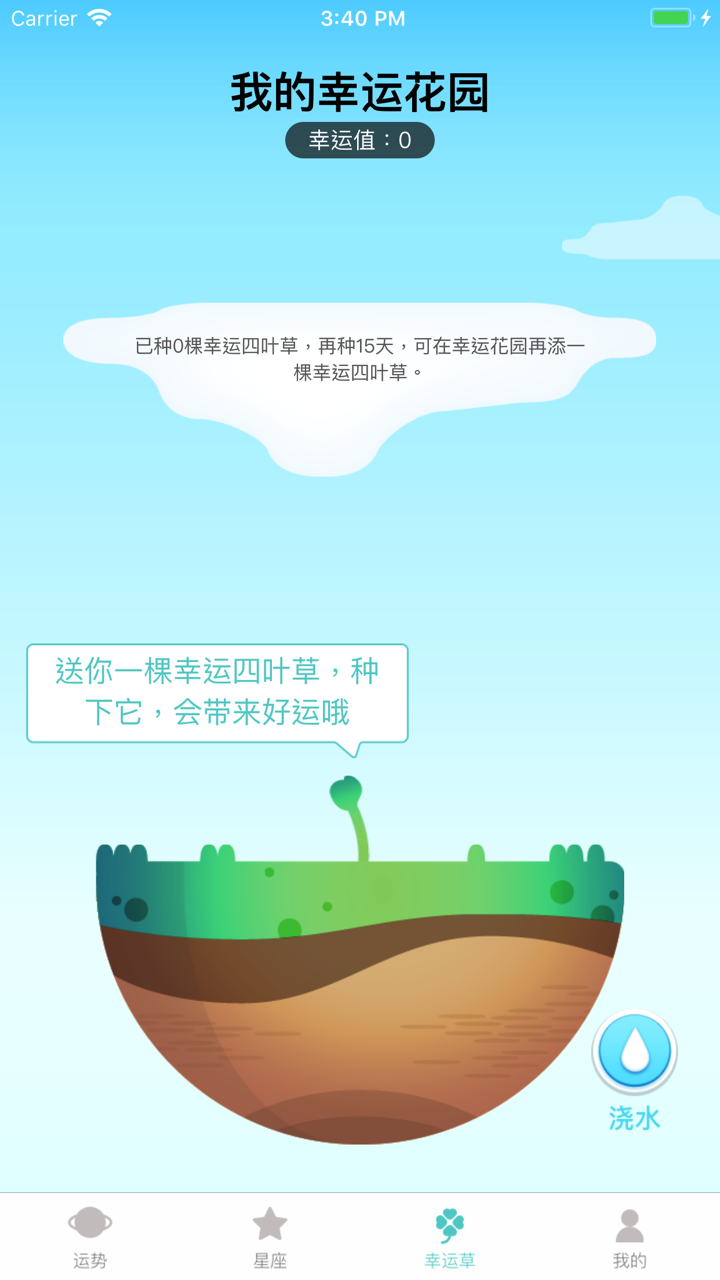Tap the person icon above 我的

tap(631, 1221)
